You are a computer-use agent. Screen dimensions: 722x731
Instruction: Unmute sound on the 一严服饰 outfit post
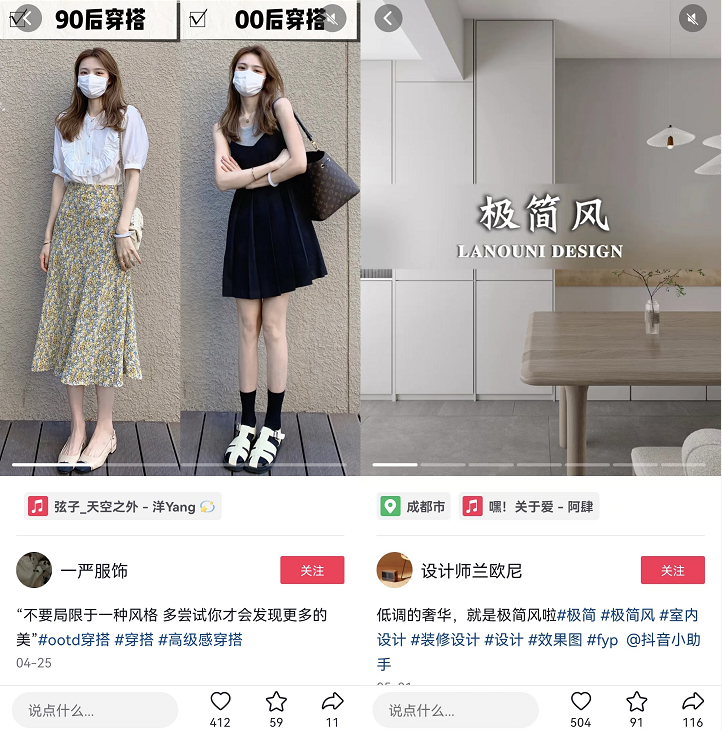(333, 17)
